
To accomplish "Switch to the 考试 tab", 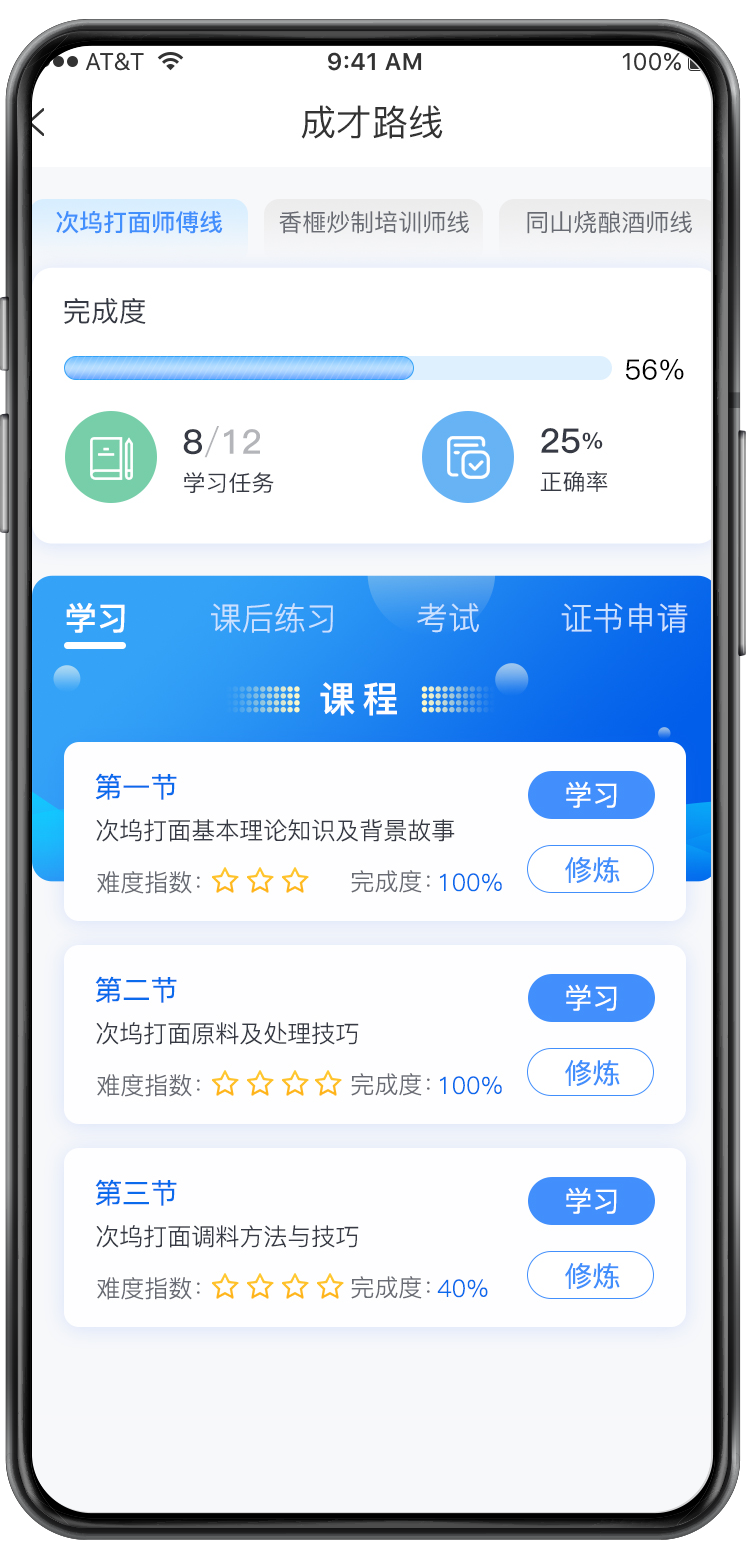I will [x=448, y=619].
